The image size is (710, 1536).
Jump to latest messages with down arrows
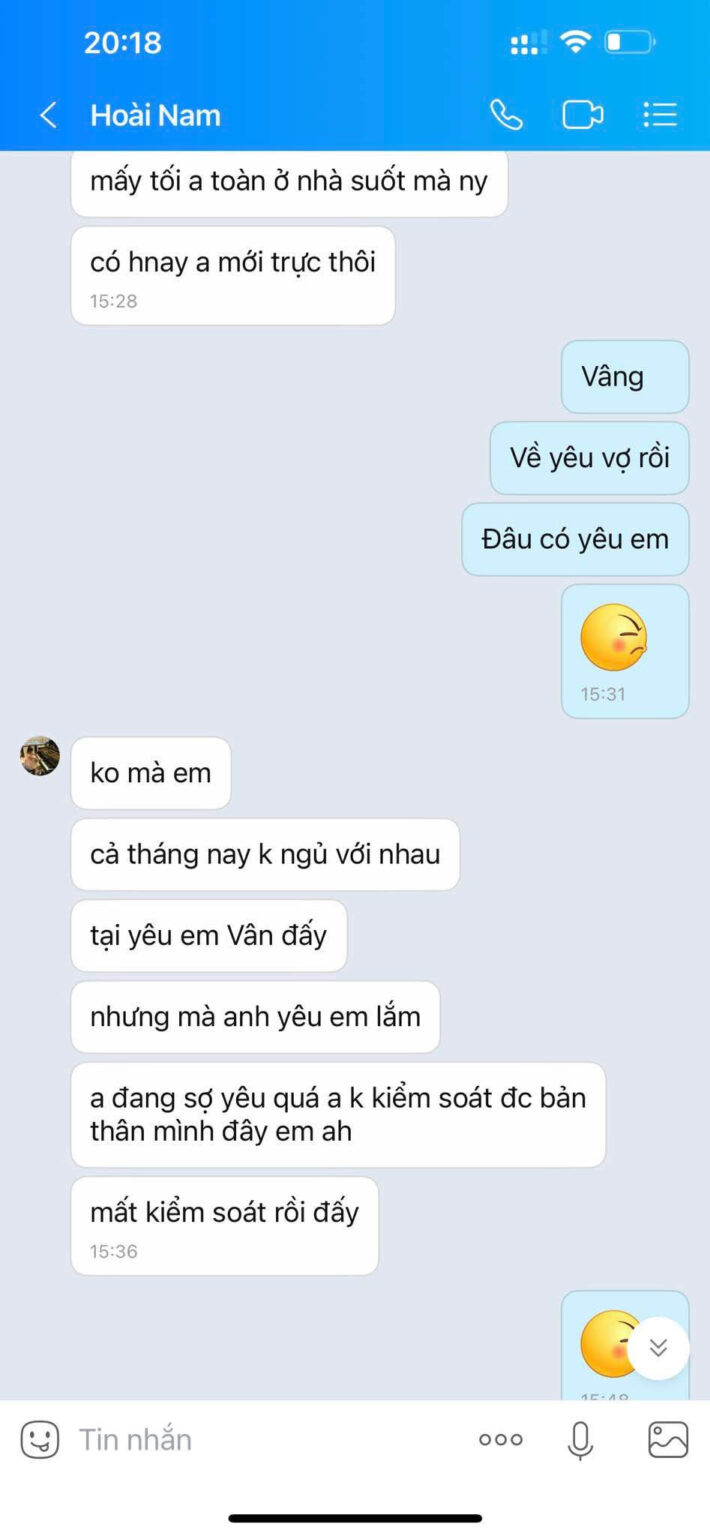pyautogui.click(x=658, y=1348)
